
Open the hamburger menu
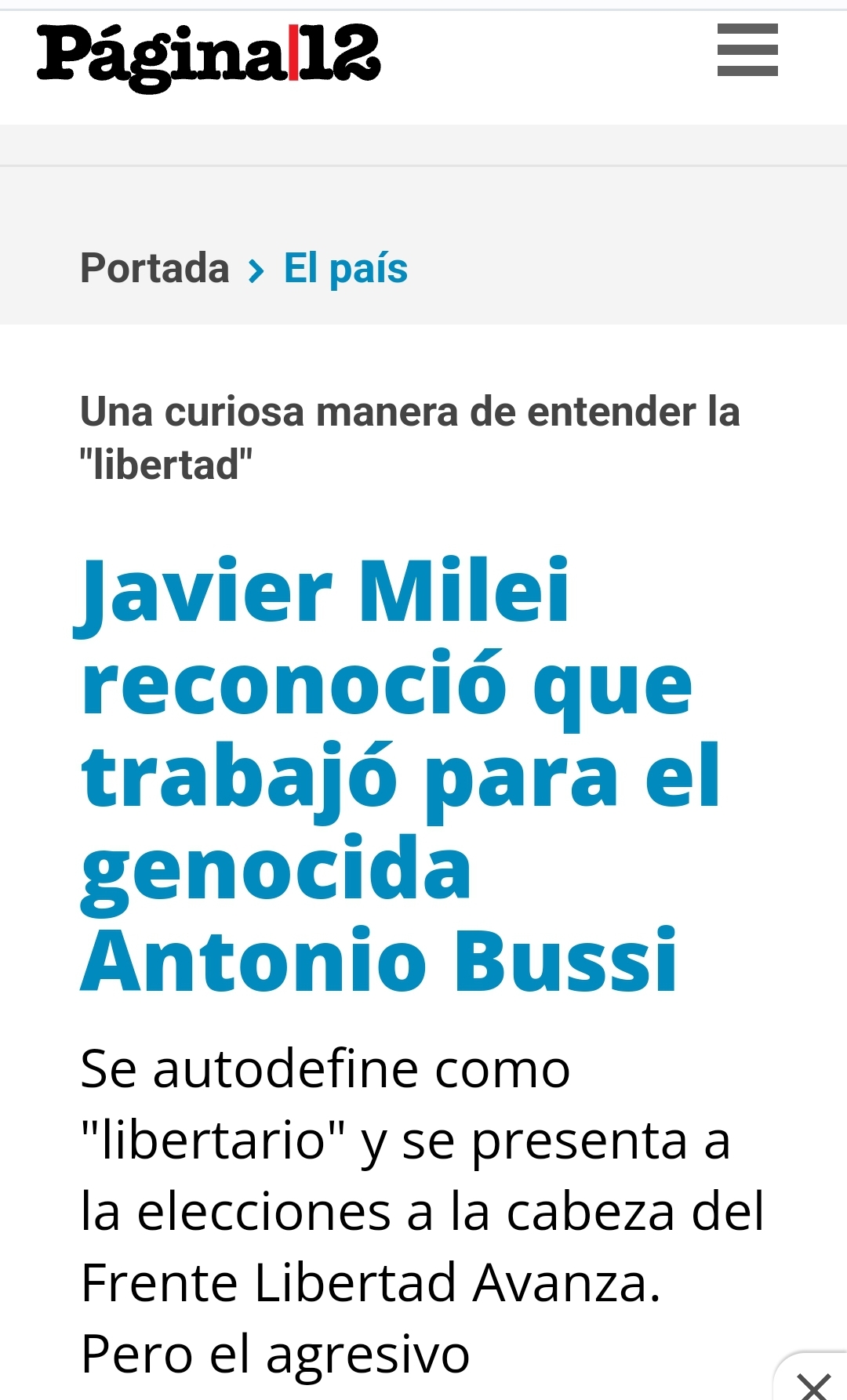(747, 50)
